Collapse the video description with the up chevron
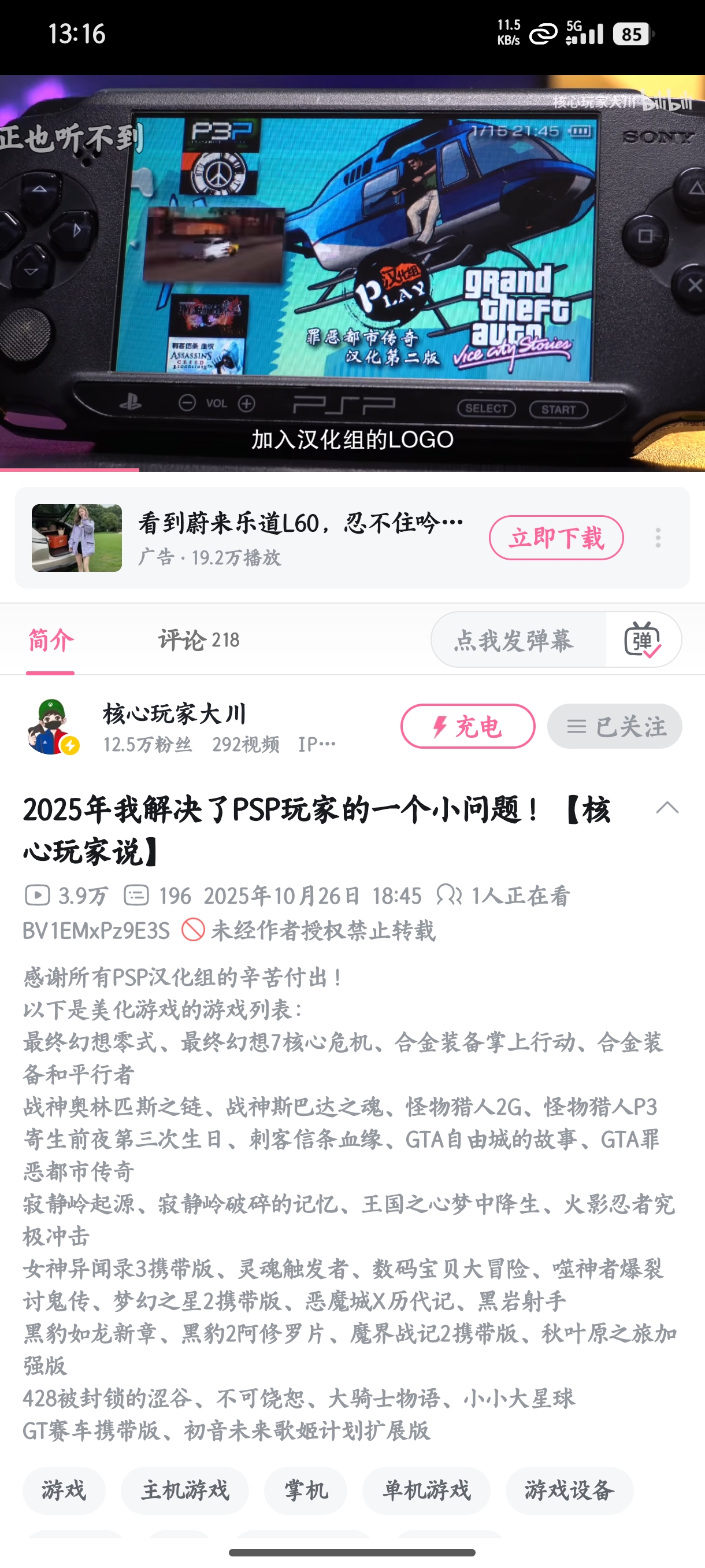 click(668, 808)
